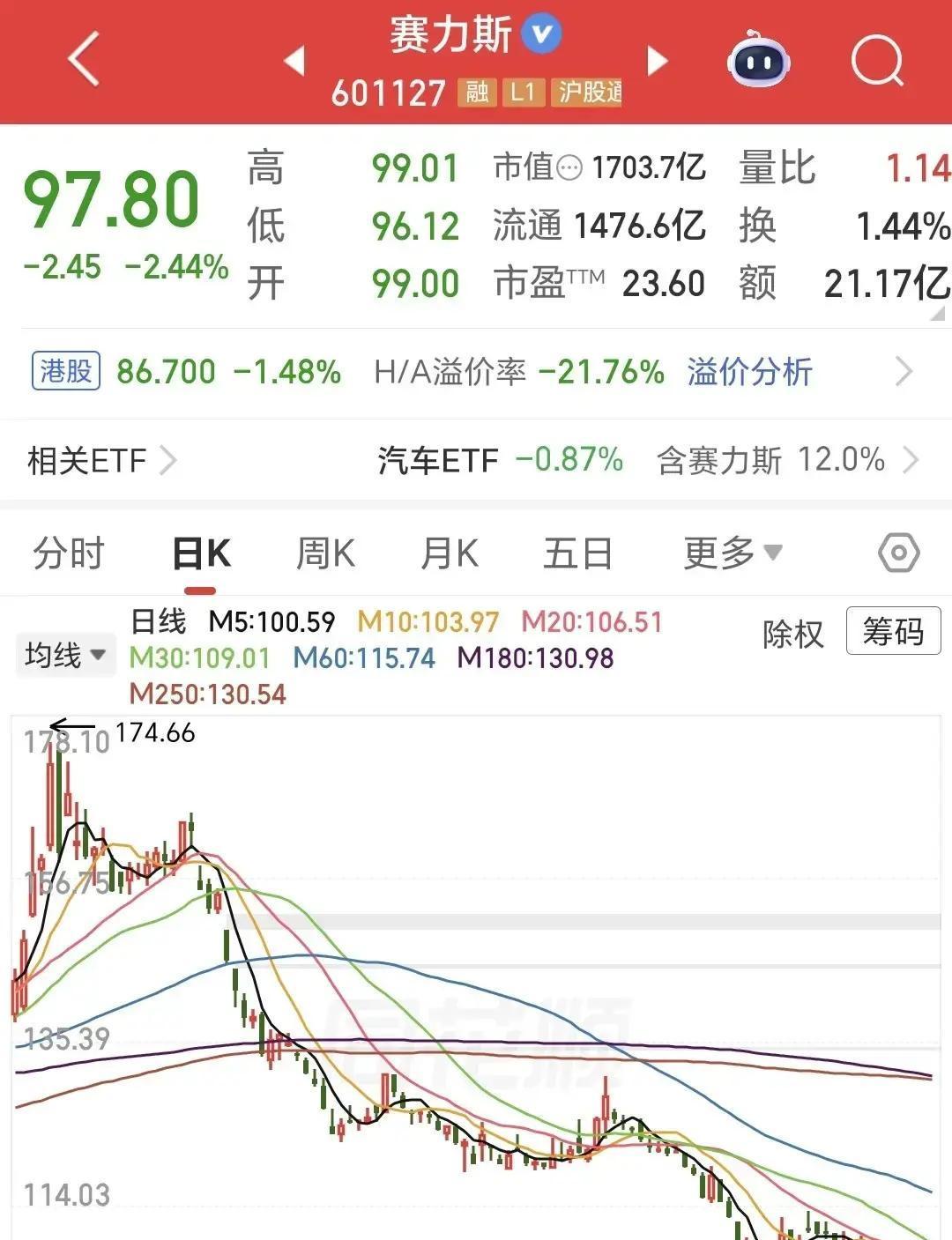The height and width of the screenshot is (1240, 952).
Task: Open the 均线 moving average dropdown
Action: click(64, 653)
